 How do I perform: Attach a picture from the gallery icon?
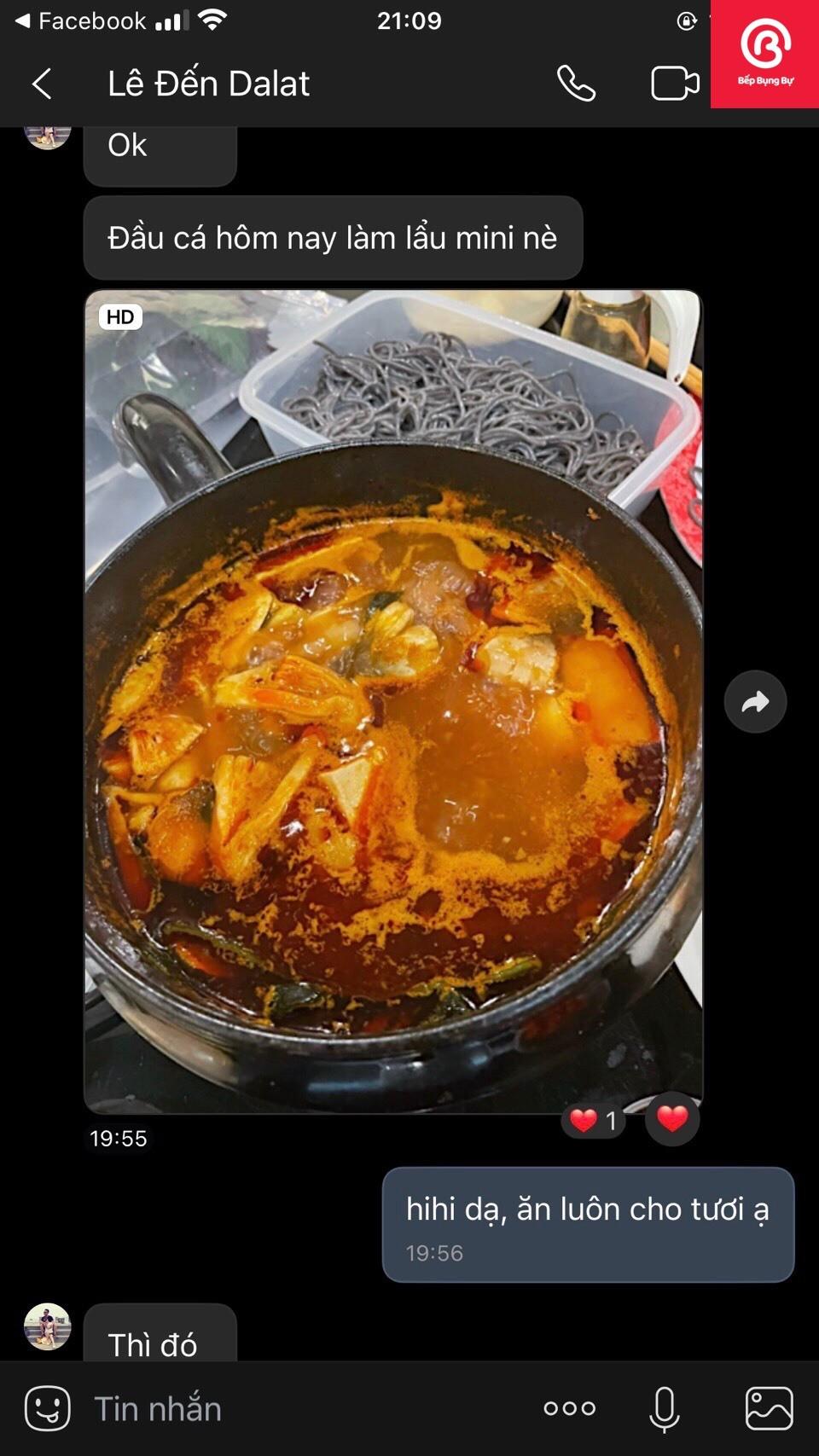[x=770, y=1408]
